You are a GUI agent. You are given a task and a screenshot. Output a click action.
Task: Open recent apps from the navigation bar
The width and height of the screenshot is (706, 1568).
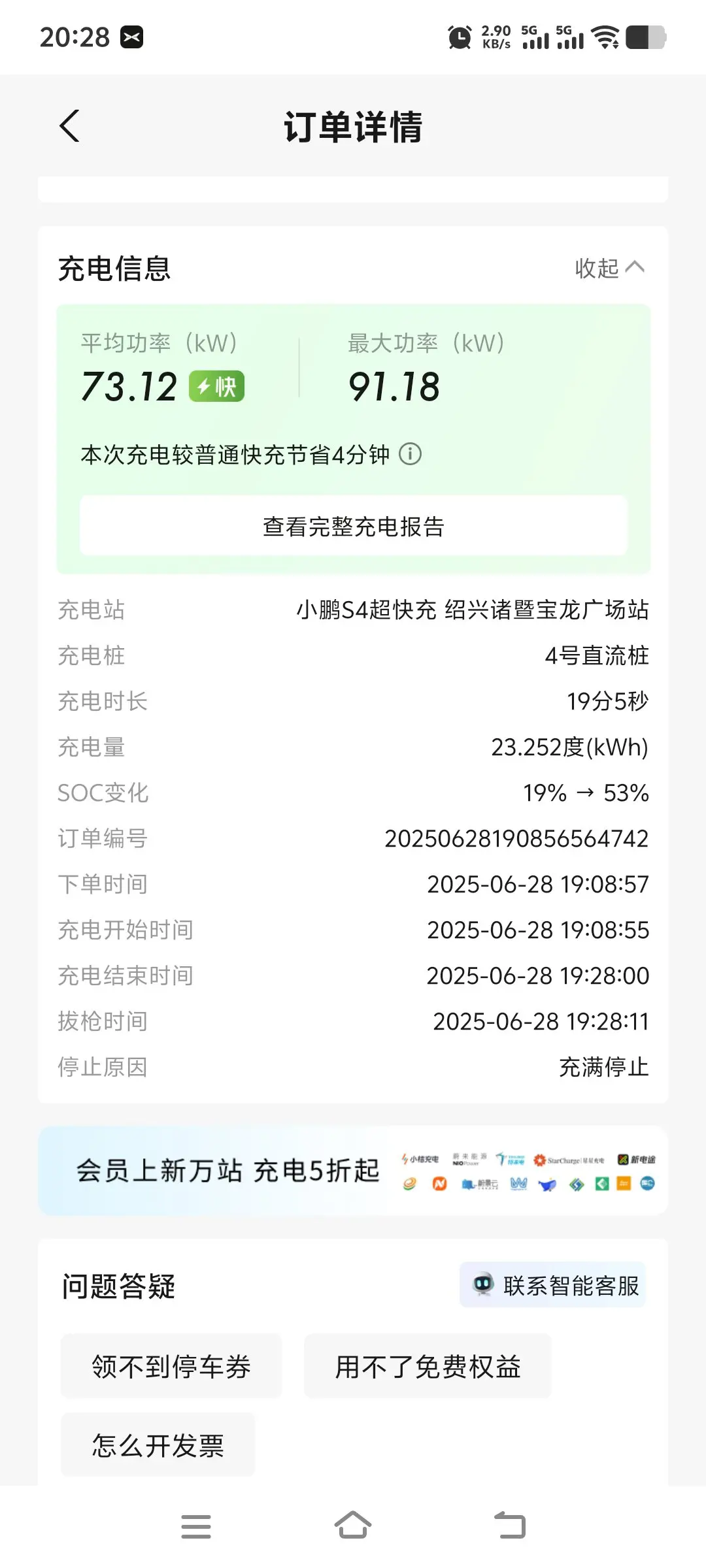click(196, 1526)
